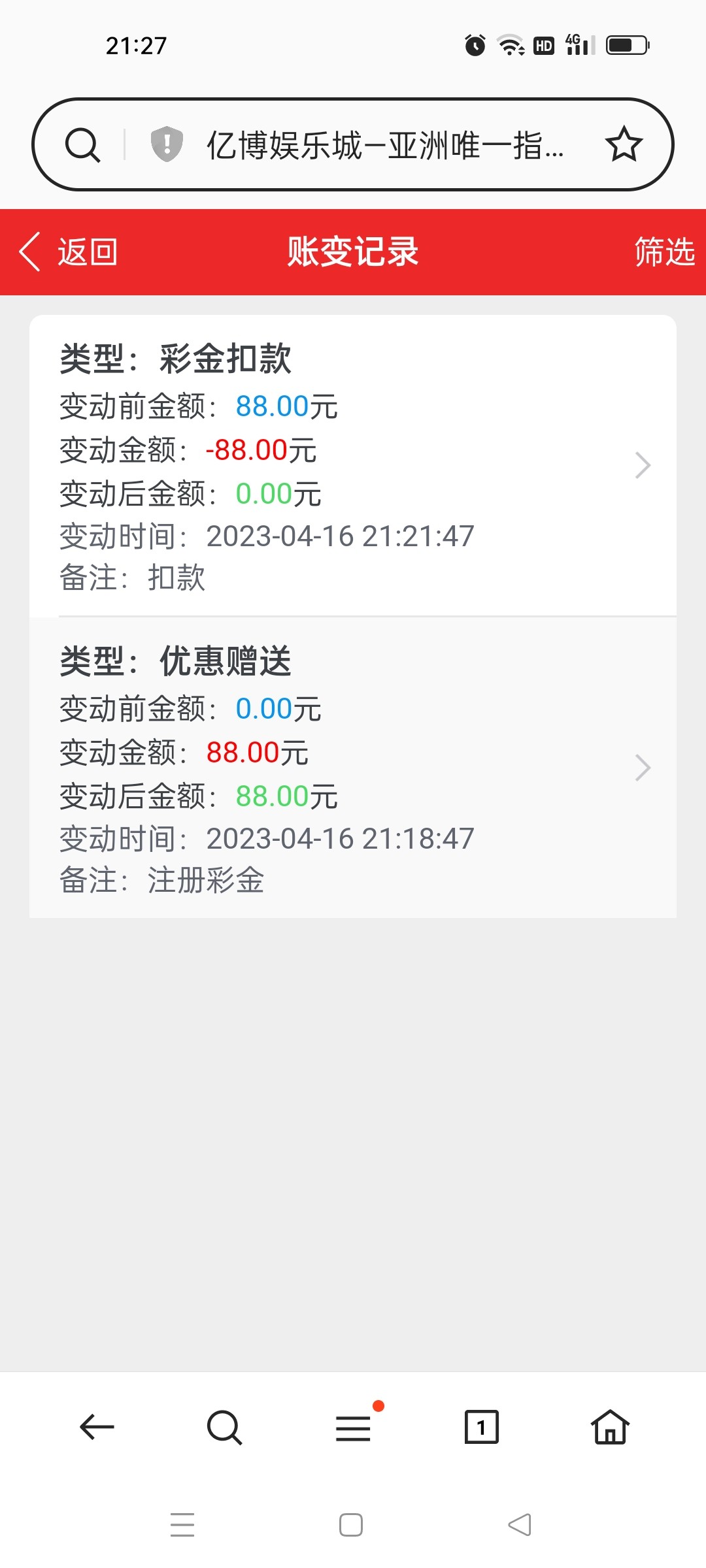Bookmark this page with the star
This screenshot has height=1568, width=706.
coord(624,144)
